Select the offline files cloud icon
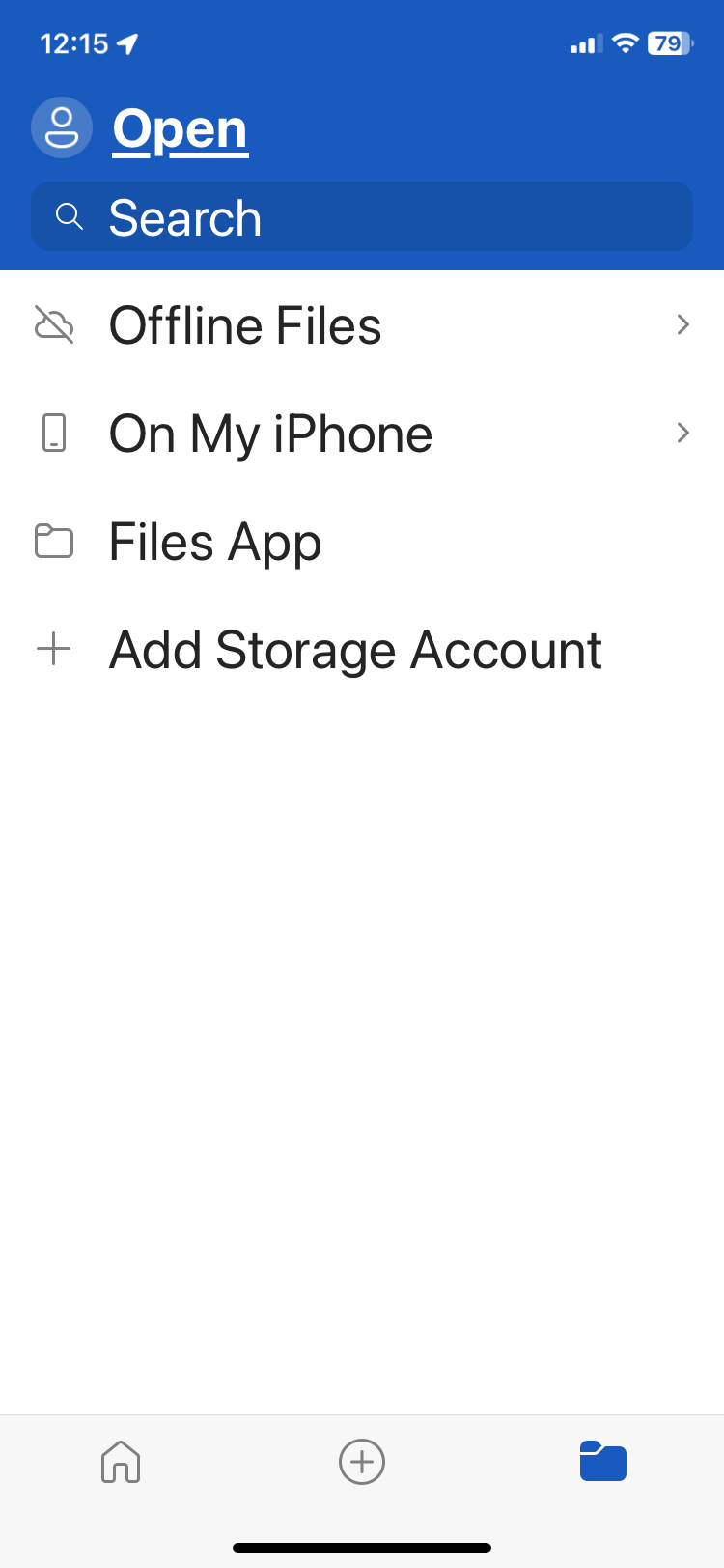This screenshot has width=724, height=1568. [55, 324]
